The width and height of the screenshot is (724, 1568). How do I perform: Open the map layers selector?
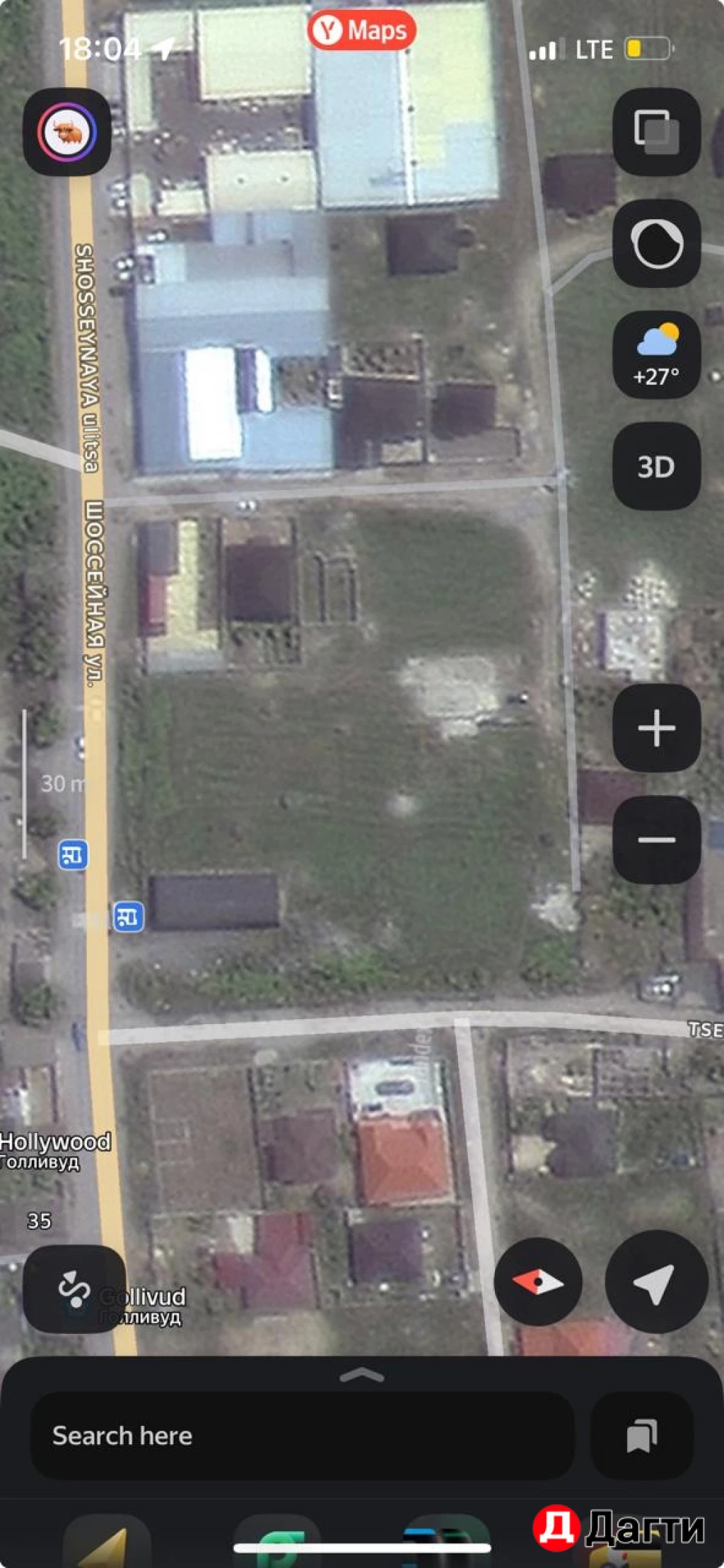[x=656, y=132]
